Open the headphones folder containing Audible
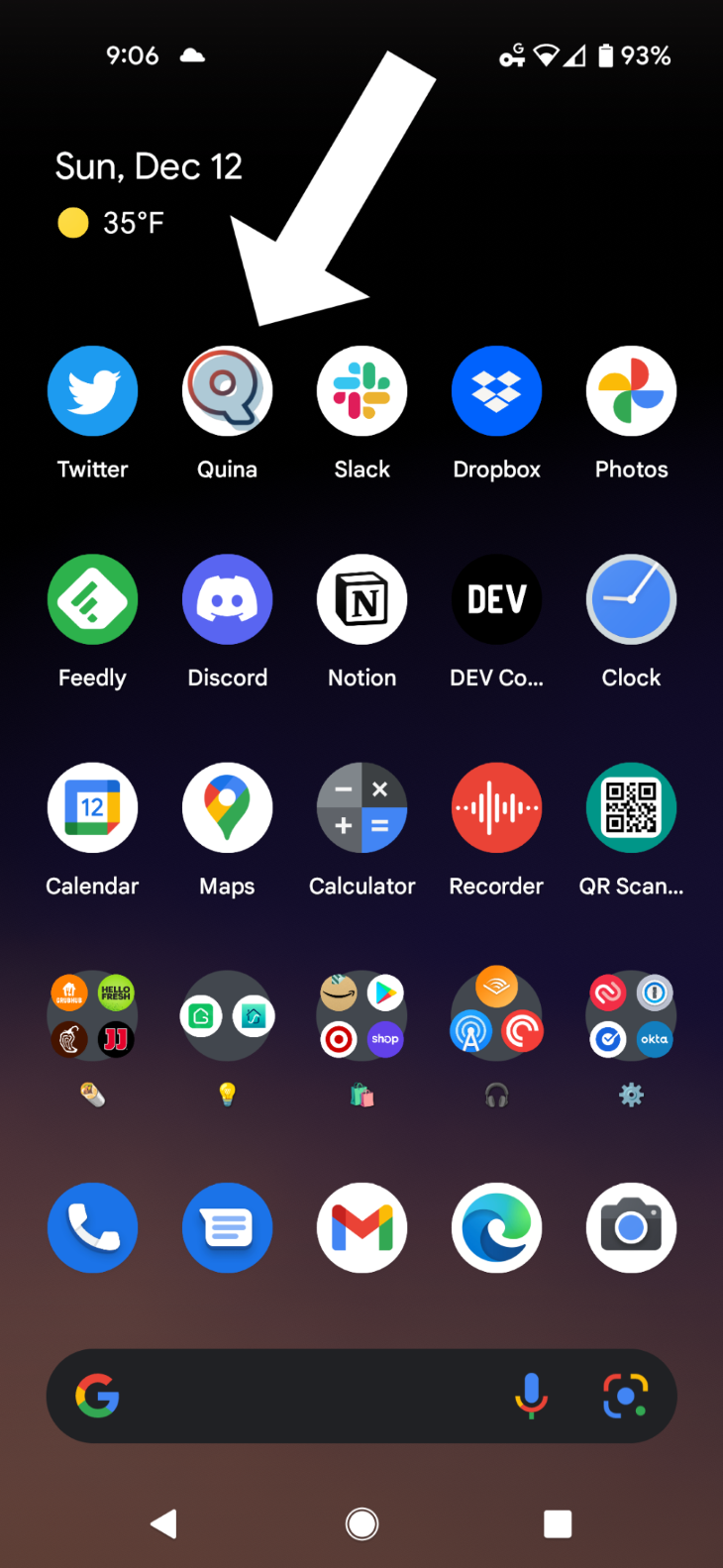Image resolution: width=723 pixels, height=1568 pixels. [x=496, y=1014]
